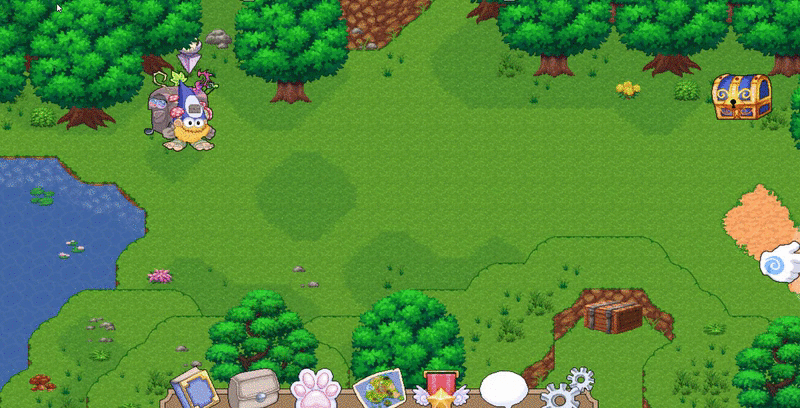Open the chat speech bubble
This screenshot has width=800, height=408.
(x=503, y=389)
